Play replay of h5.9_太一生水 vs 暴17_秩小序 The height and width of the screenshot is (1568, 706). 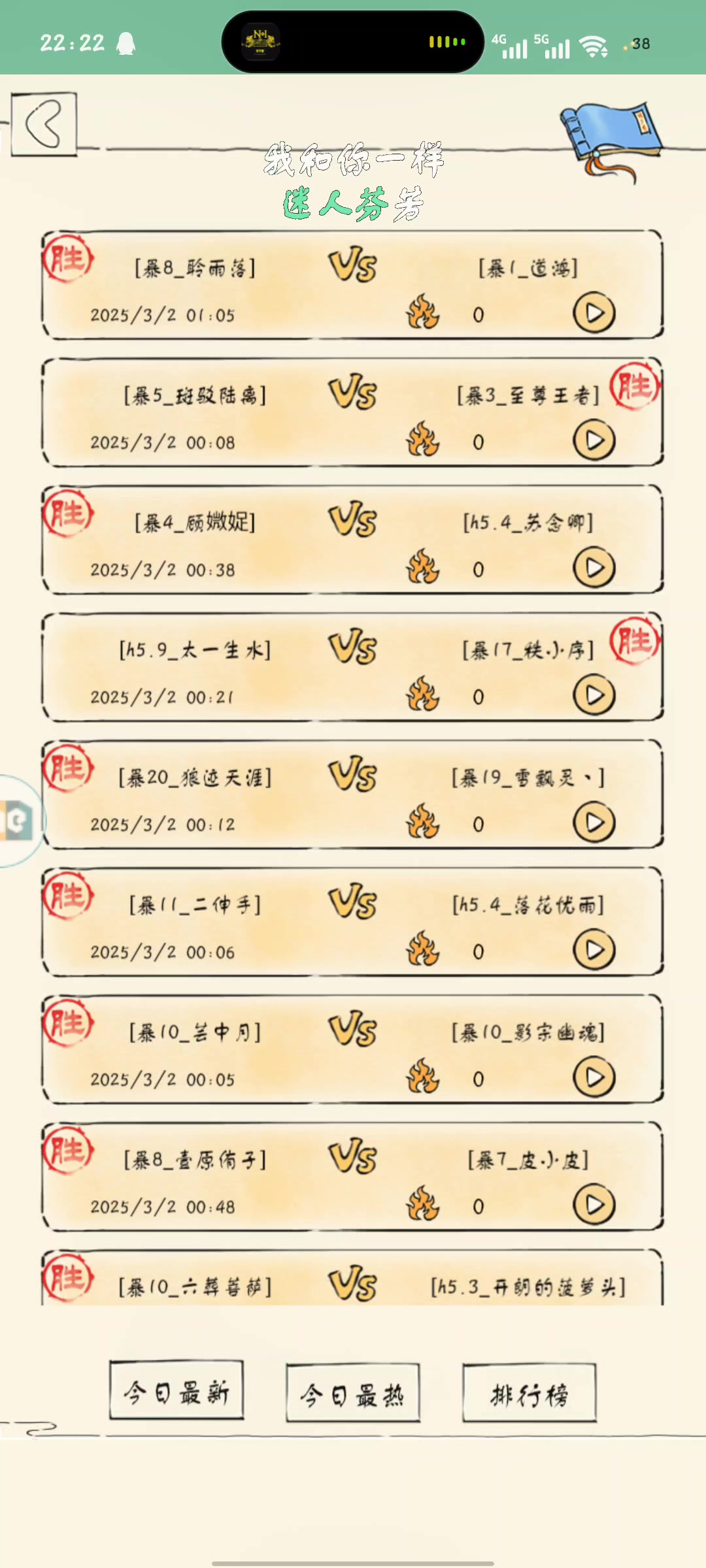point(594,695)
